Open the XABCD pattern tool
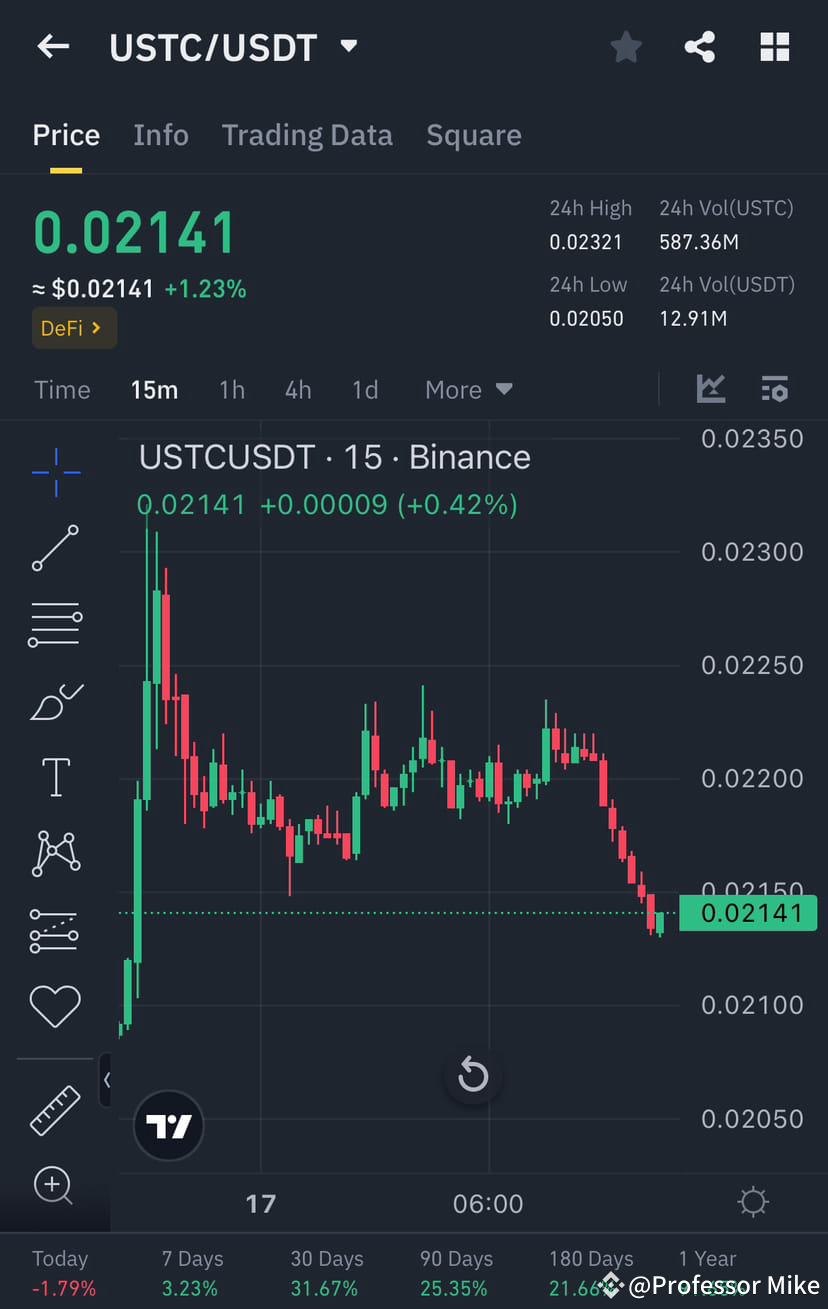 coord(55,853)
